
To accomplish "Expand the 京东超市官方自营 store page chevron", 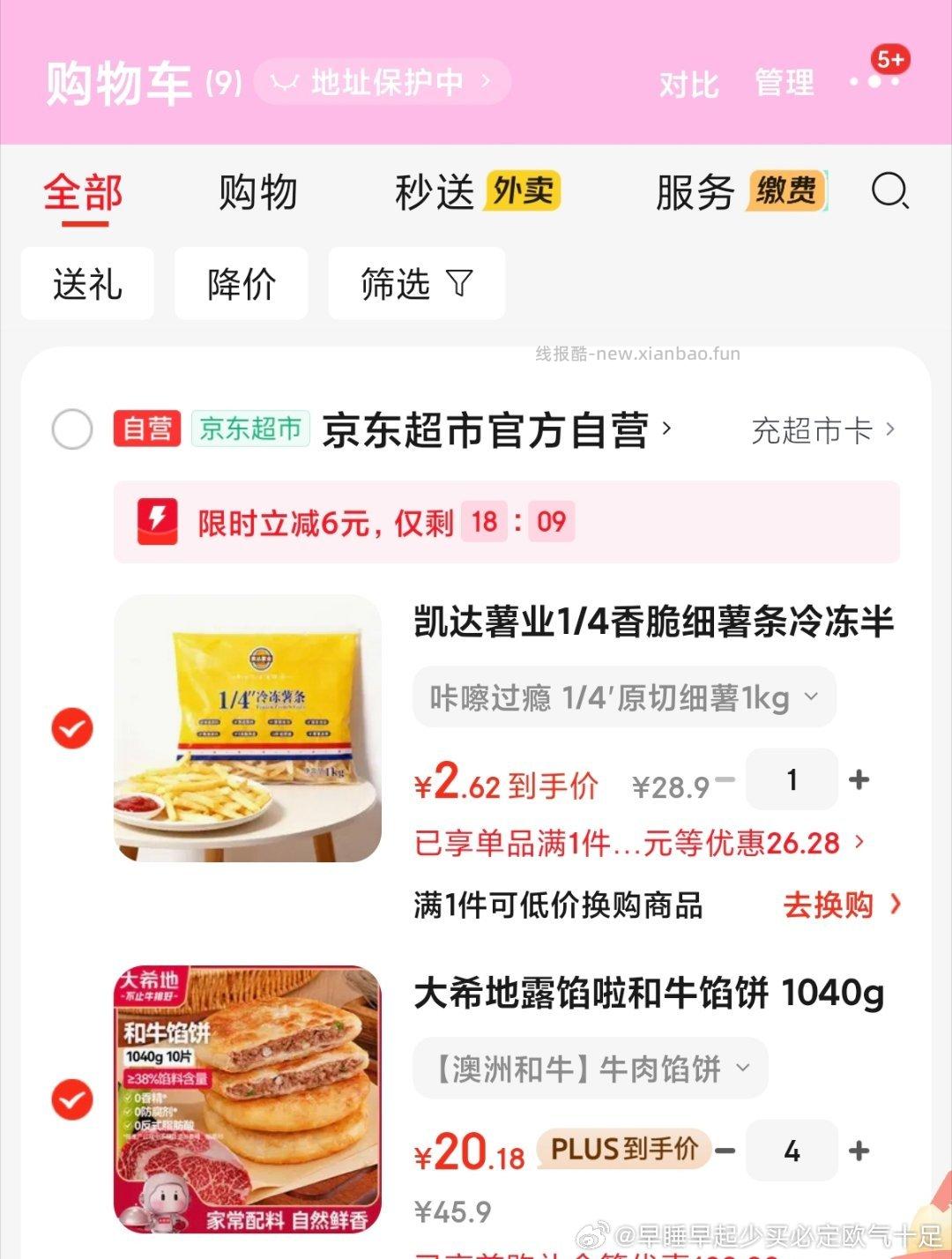I will click(x=667, y=429).
